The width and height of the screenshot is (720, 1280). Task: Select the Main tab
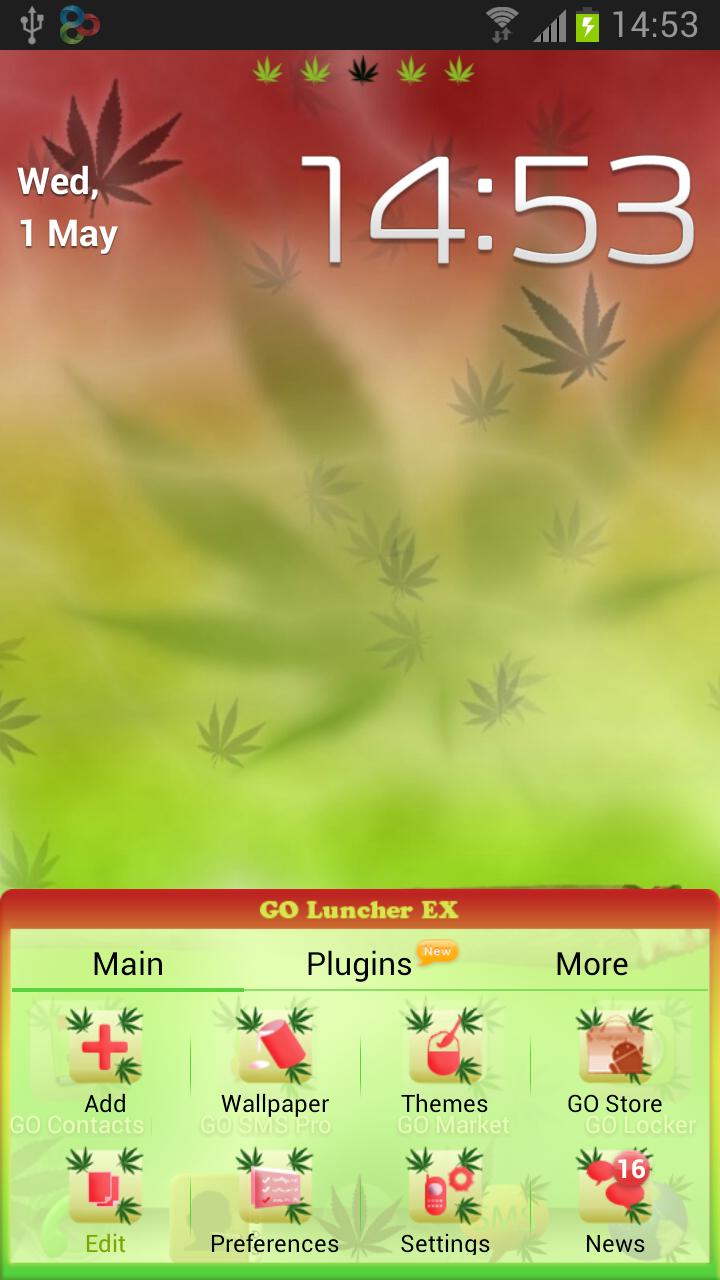tap(128, 964)
